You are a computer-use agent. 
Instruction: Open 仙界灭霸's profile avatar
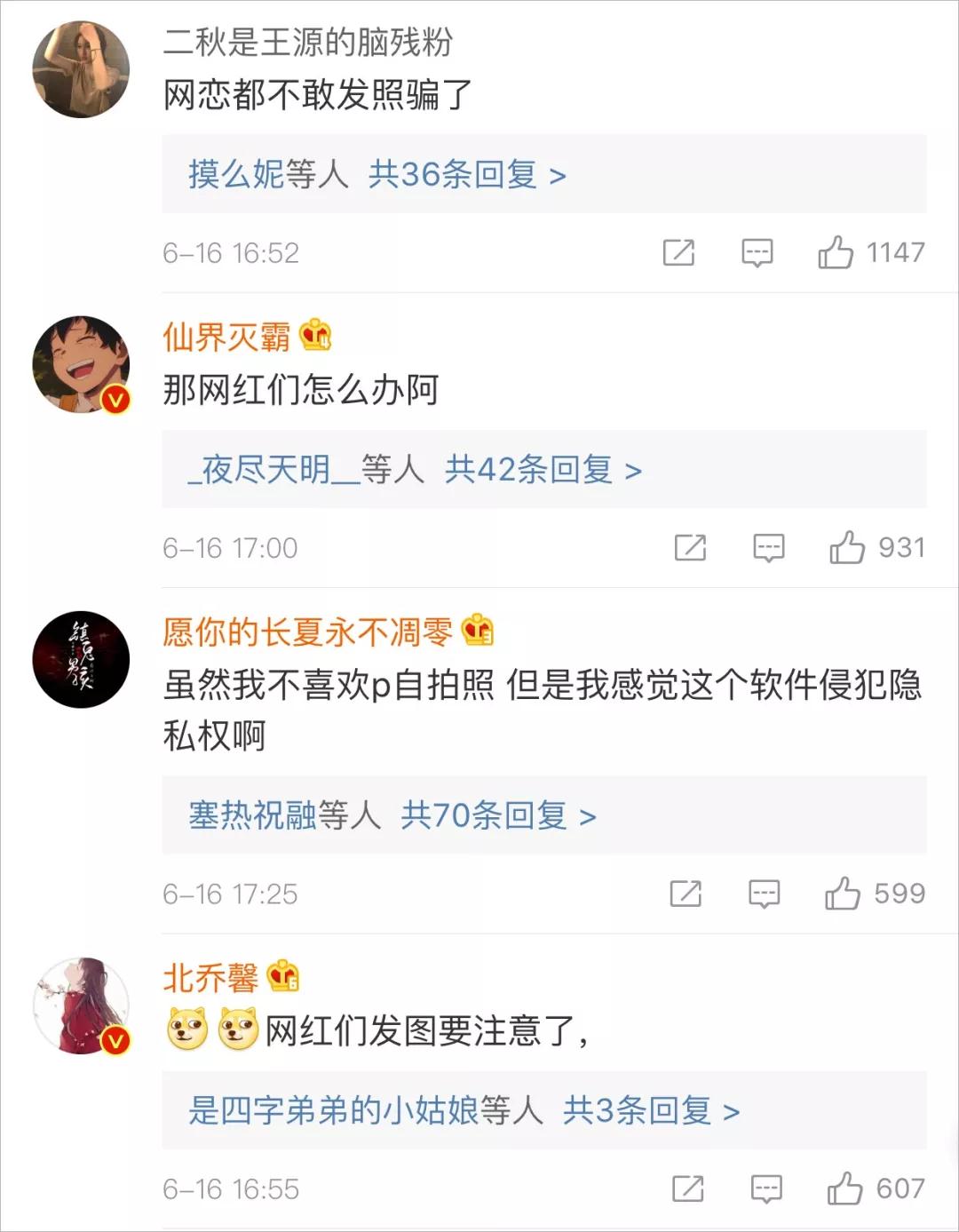(x=81, y=364)
